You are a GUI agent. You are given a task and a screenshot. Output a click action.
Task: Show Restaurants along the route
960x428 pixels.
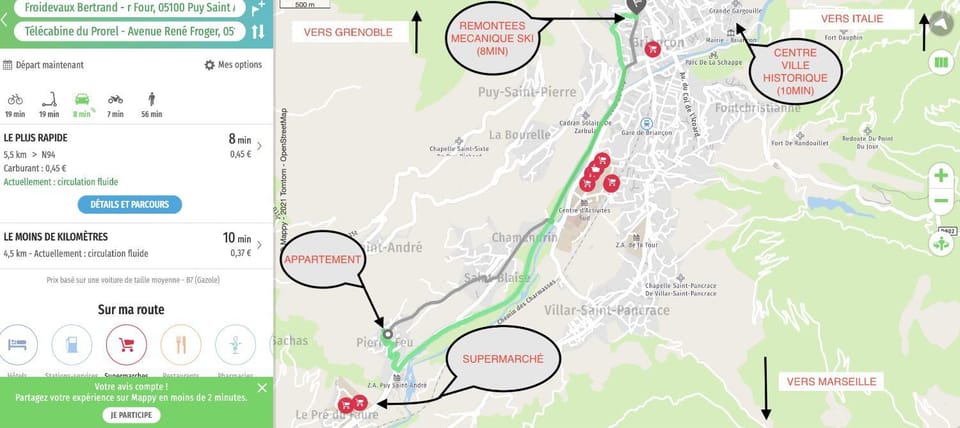[x=181, y=346]
